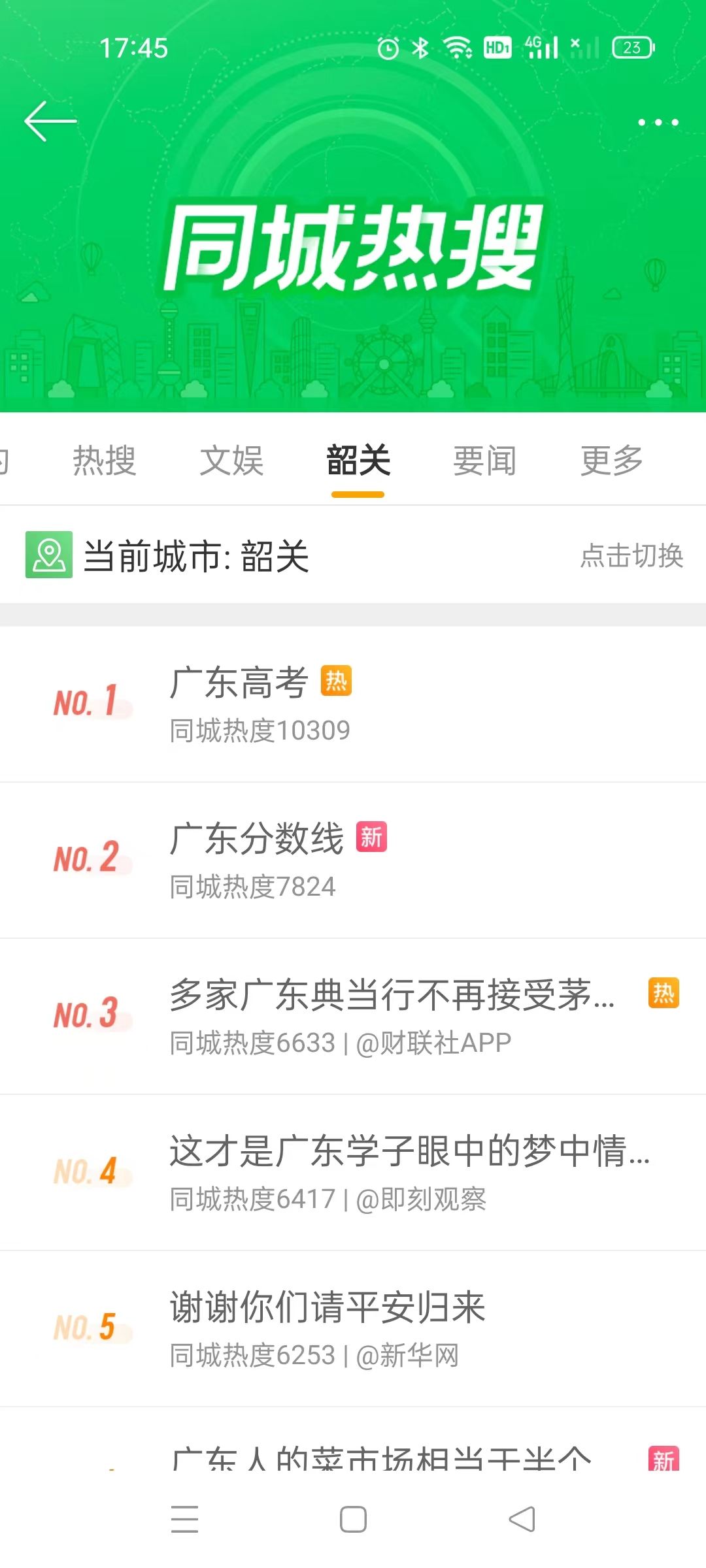Tap 点击切换 to change city
This screenshot has width=706, height=1568.
coord(631,556)
